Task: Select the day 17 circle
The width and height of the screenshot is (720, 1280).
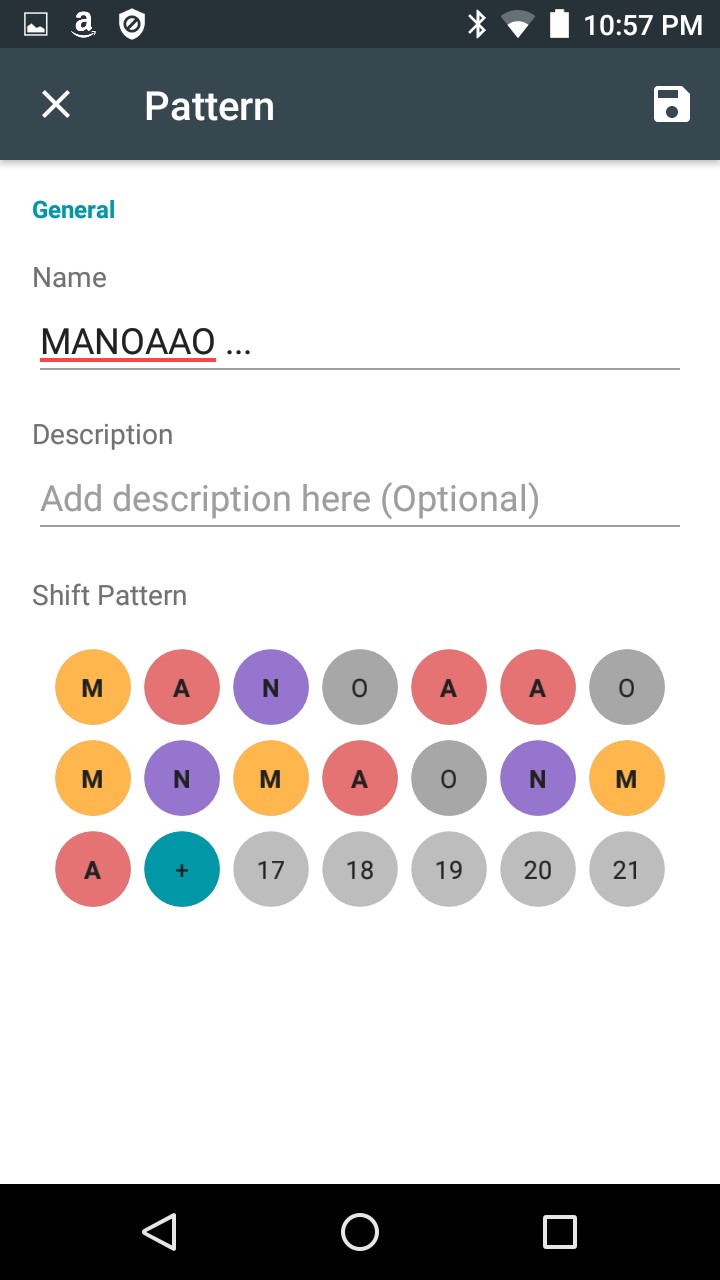Action: click(x=271, y=870)
